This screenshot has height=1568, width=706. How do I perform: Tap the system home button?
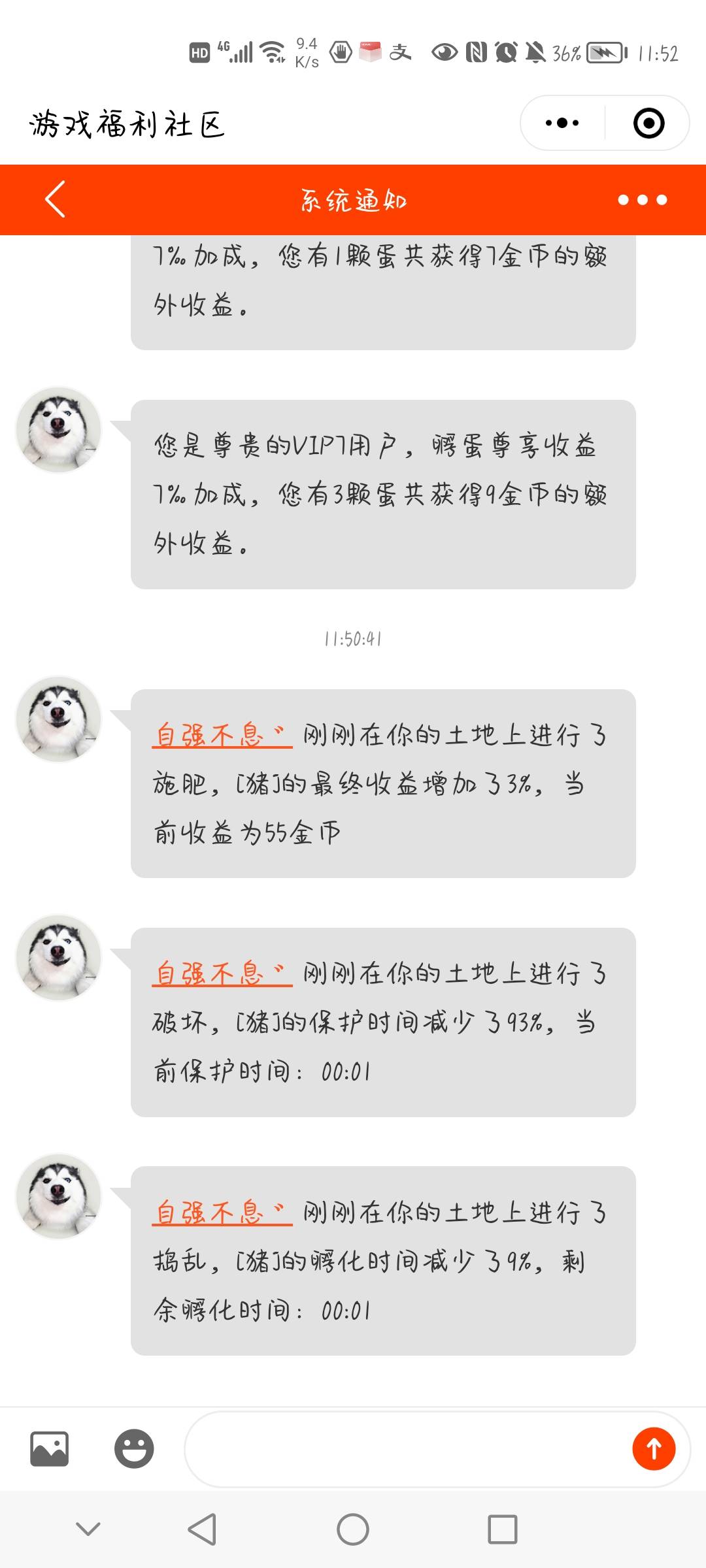pos(353,1529)
